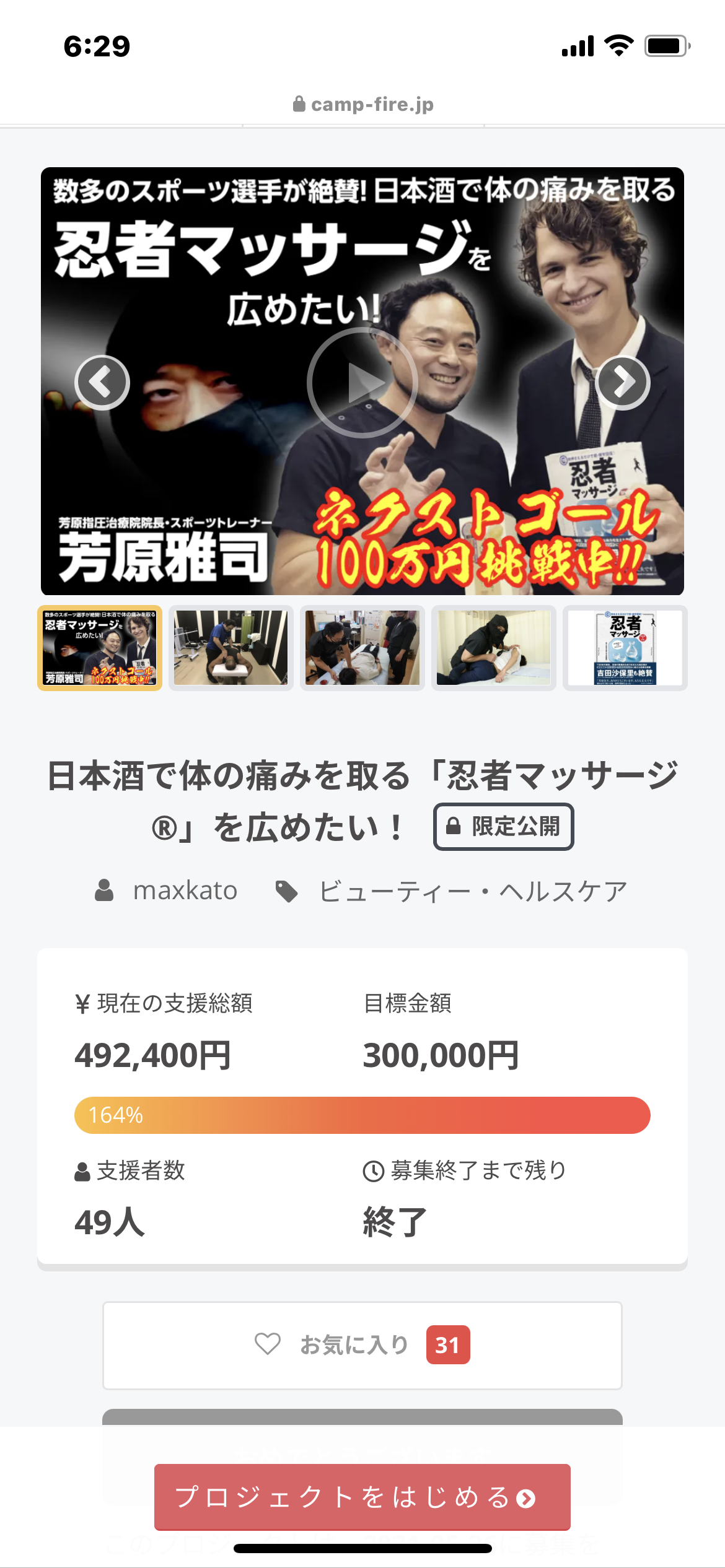
Task: Show the previous slide in carousel
Action: coord(102,382)
